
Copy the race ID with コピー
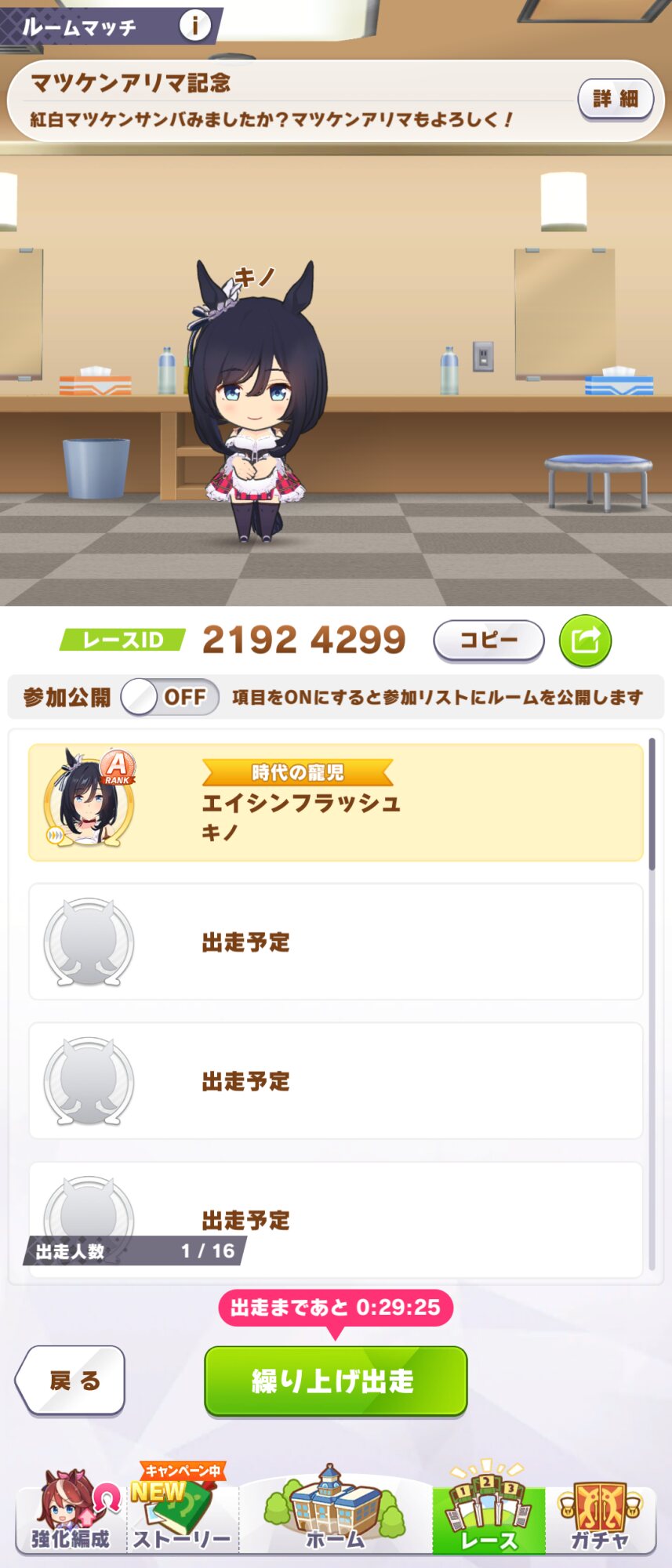coord(489,641)
